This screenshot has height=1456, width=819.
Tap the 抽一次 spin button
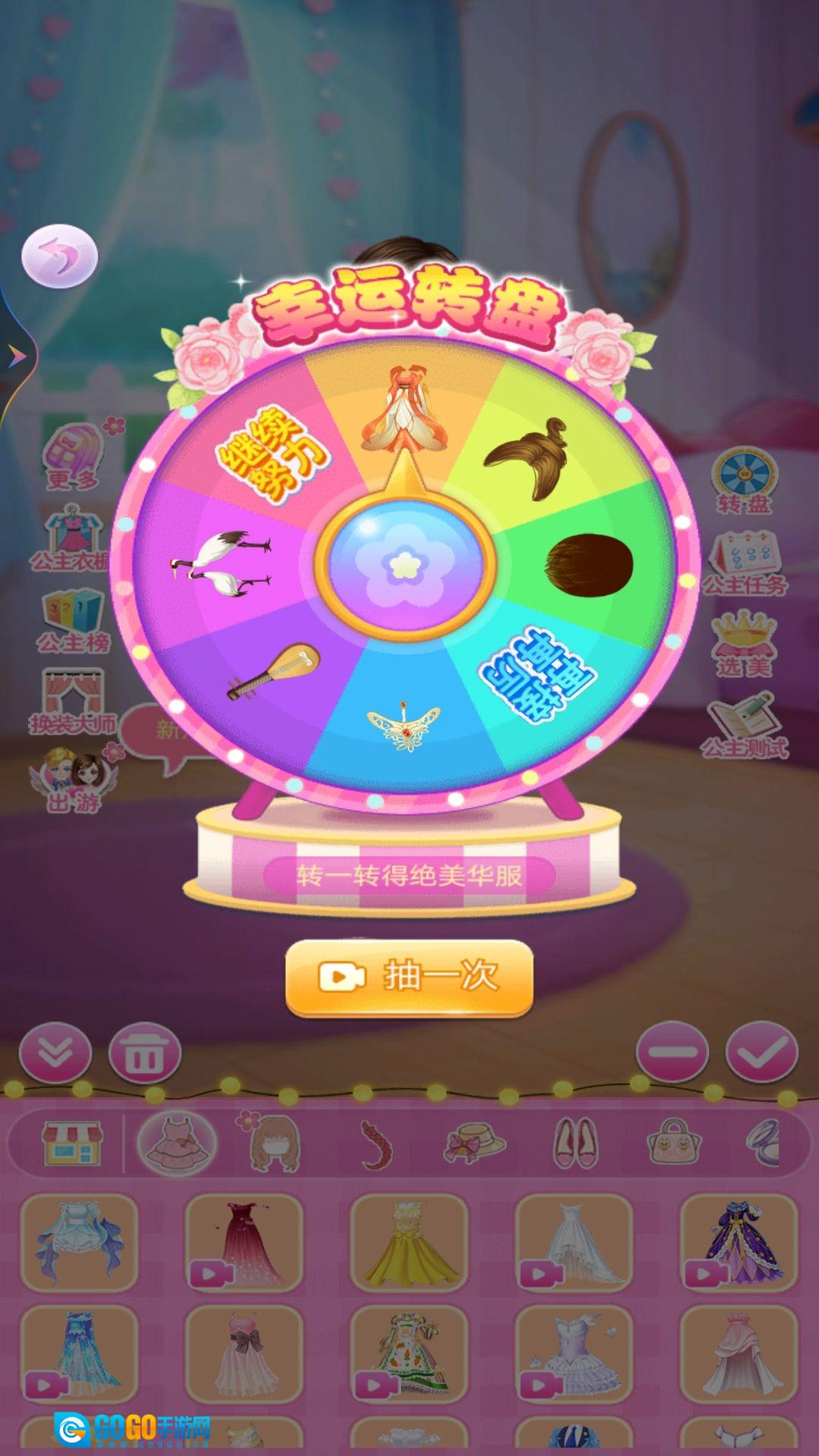pyautogui.click(x=409, y=977)
